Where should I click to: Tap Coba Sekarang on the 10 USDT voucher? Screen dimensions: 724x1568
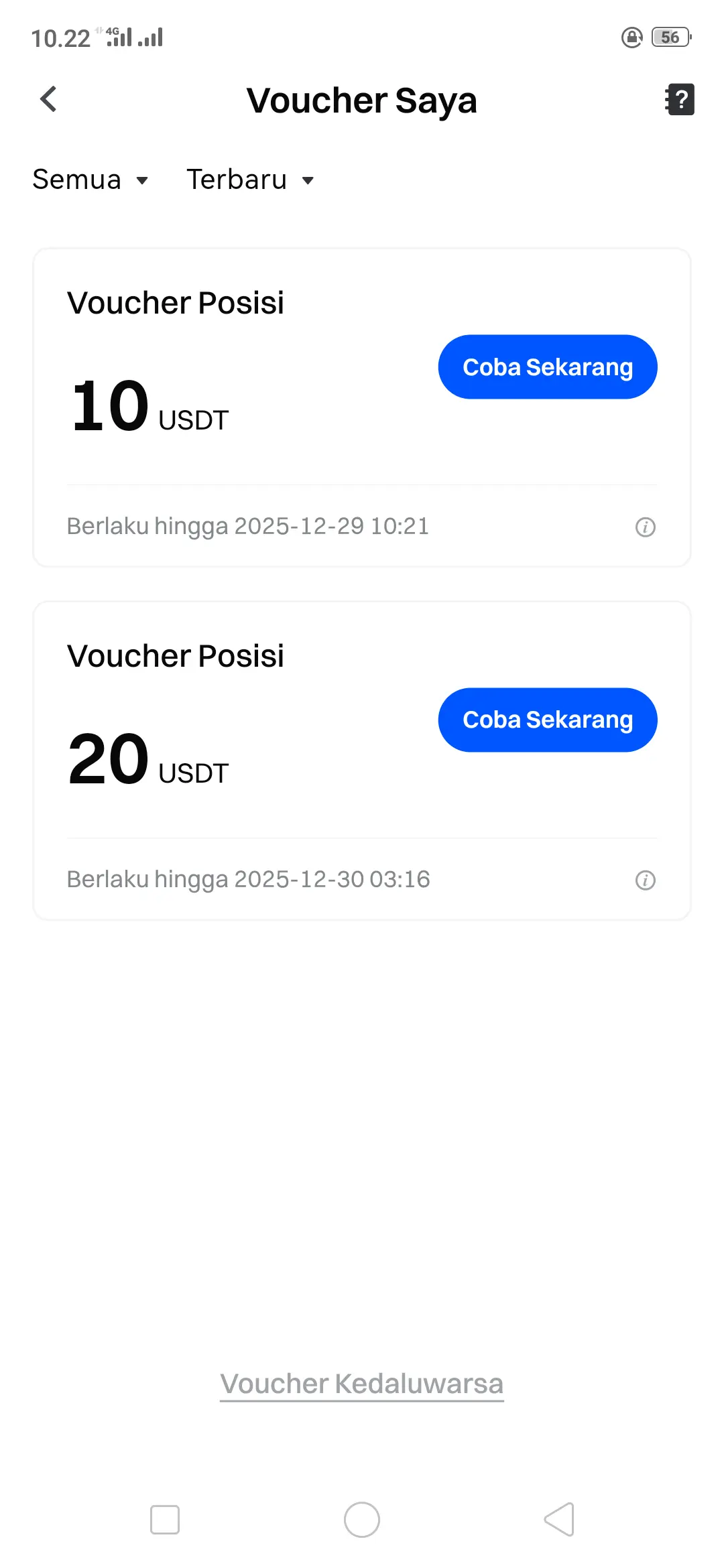pos(547,367)
